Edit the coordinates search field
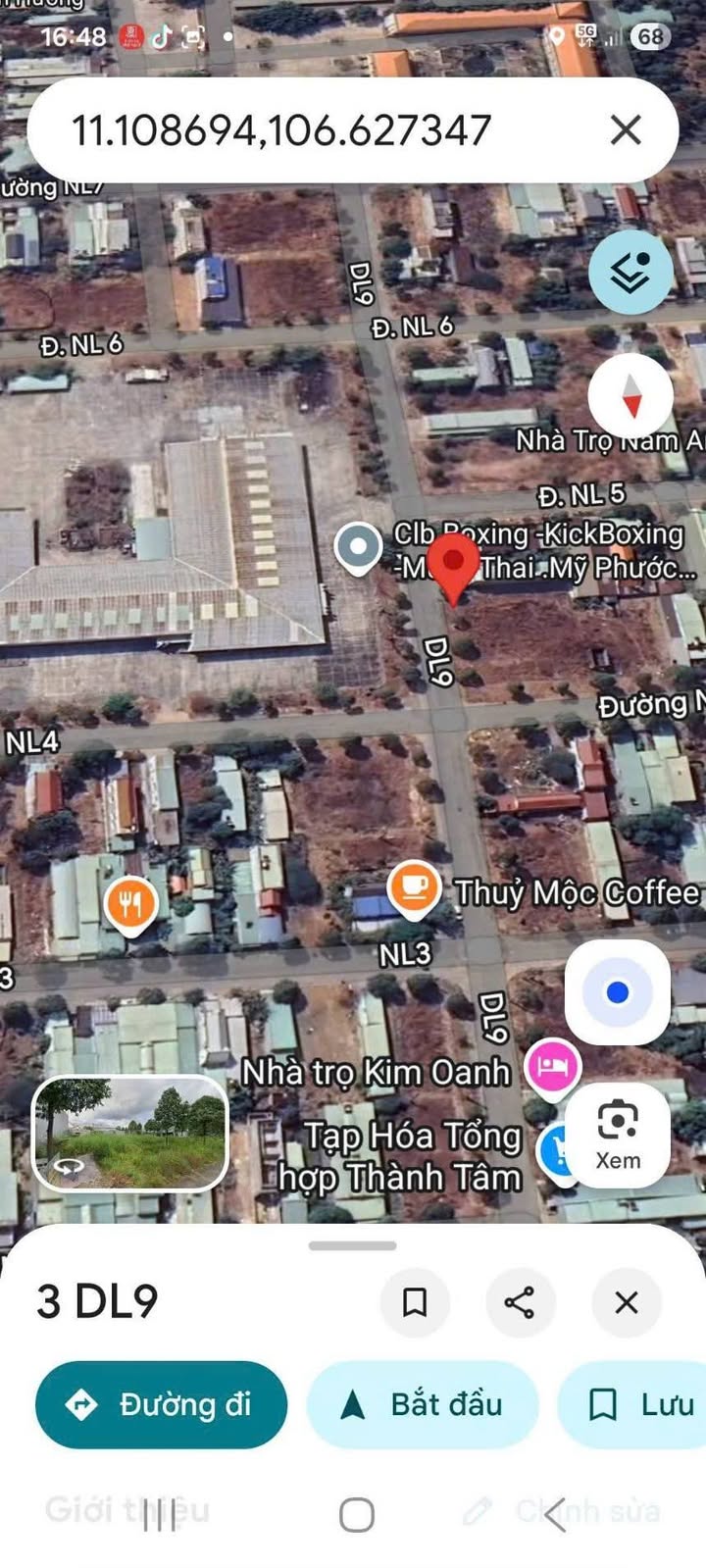The height and width of the screenshot is (1568, 706). [294, 130]
